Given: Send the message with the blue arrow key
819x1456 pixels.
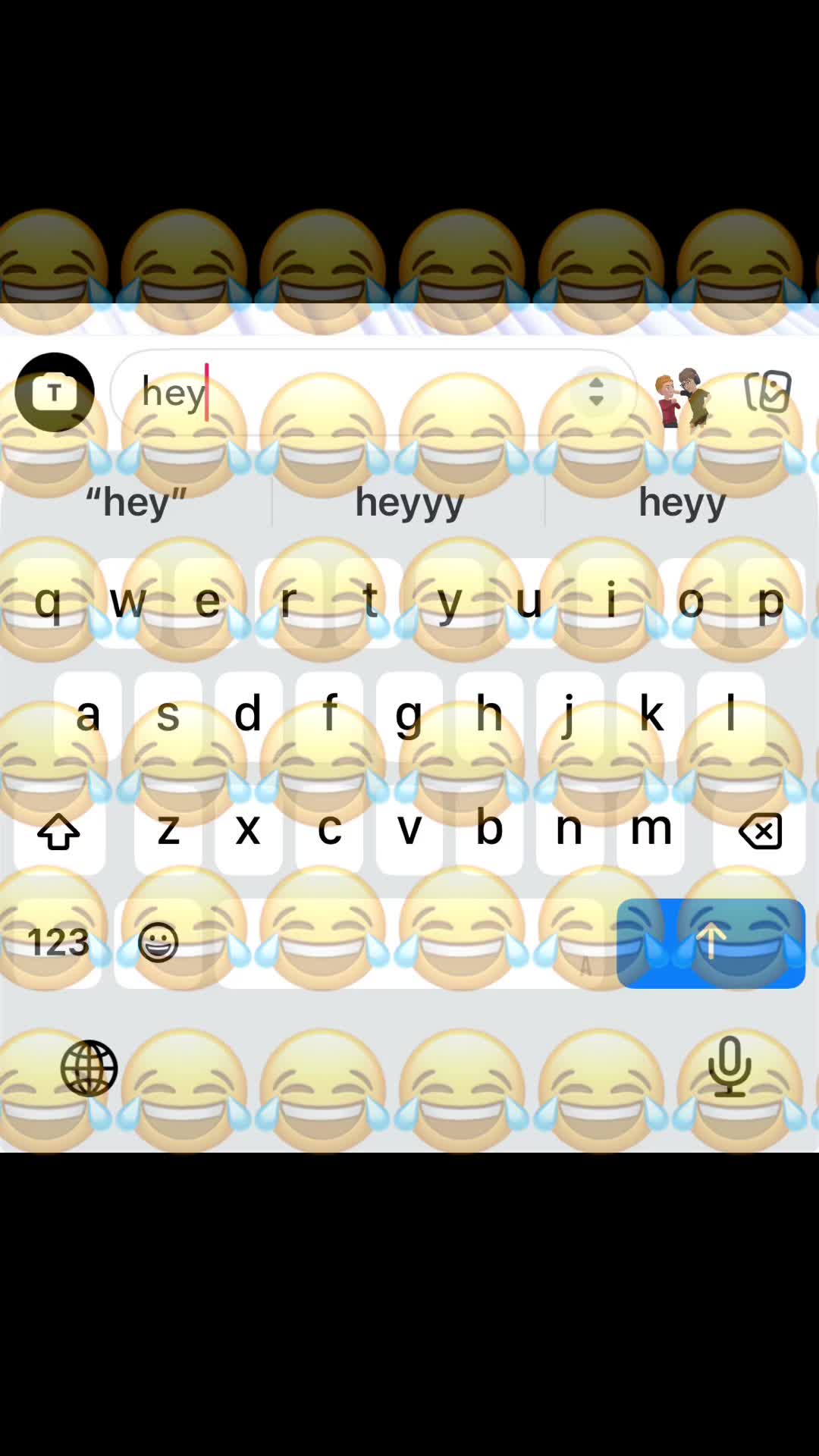Looking at the screenshot, I should coord(711,943).
